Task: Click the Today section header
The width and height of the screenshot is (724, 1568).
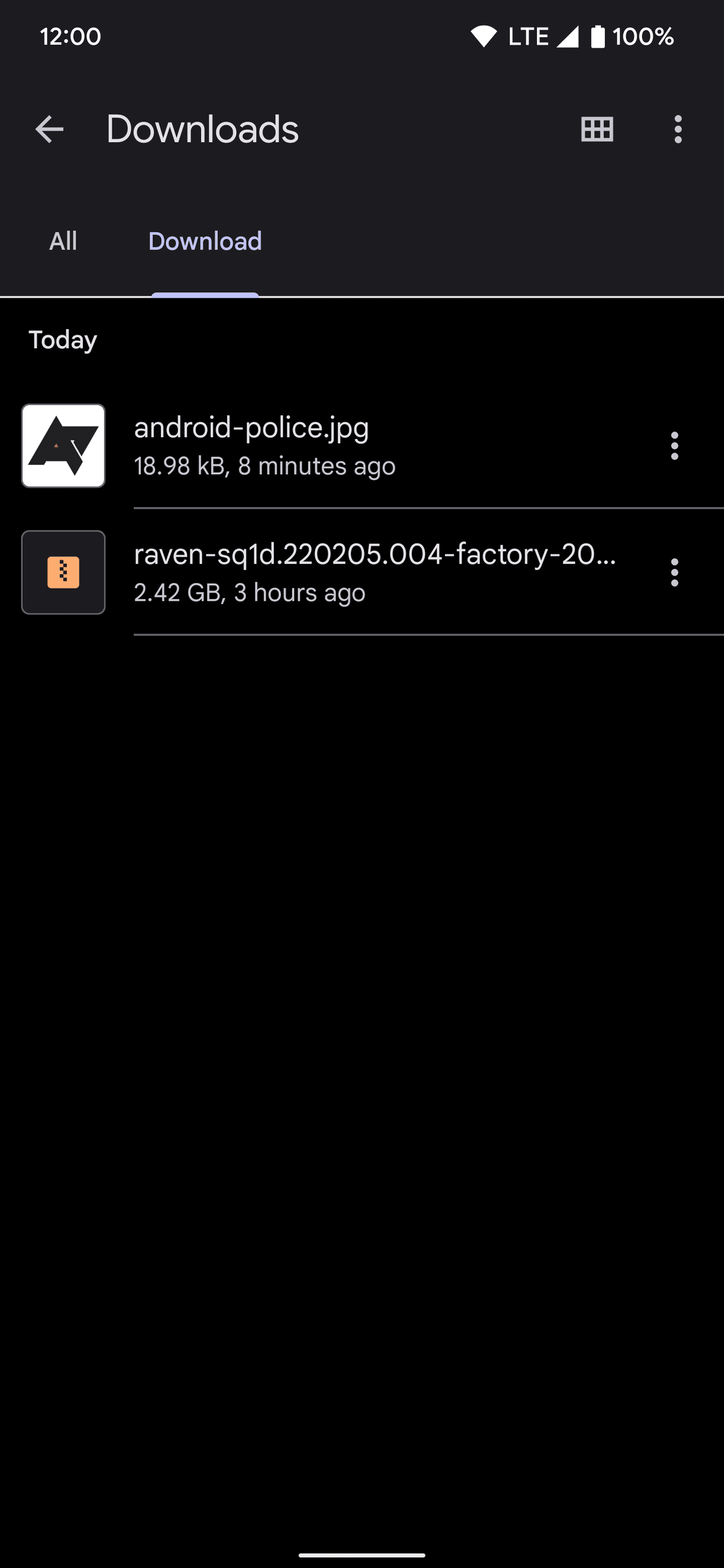Action: pos(63,339)
